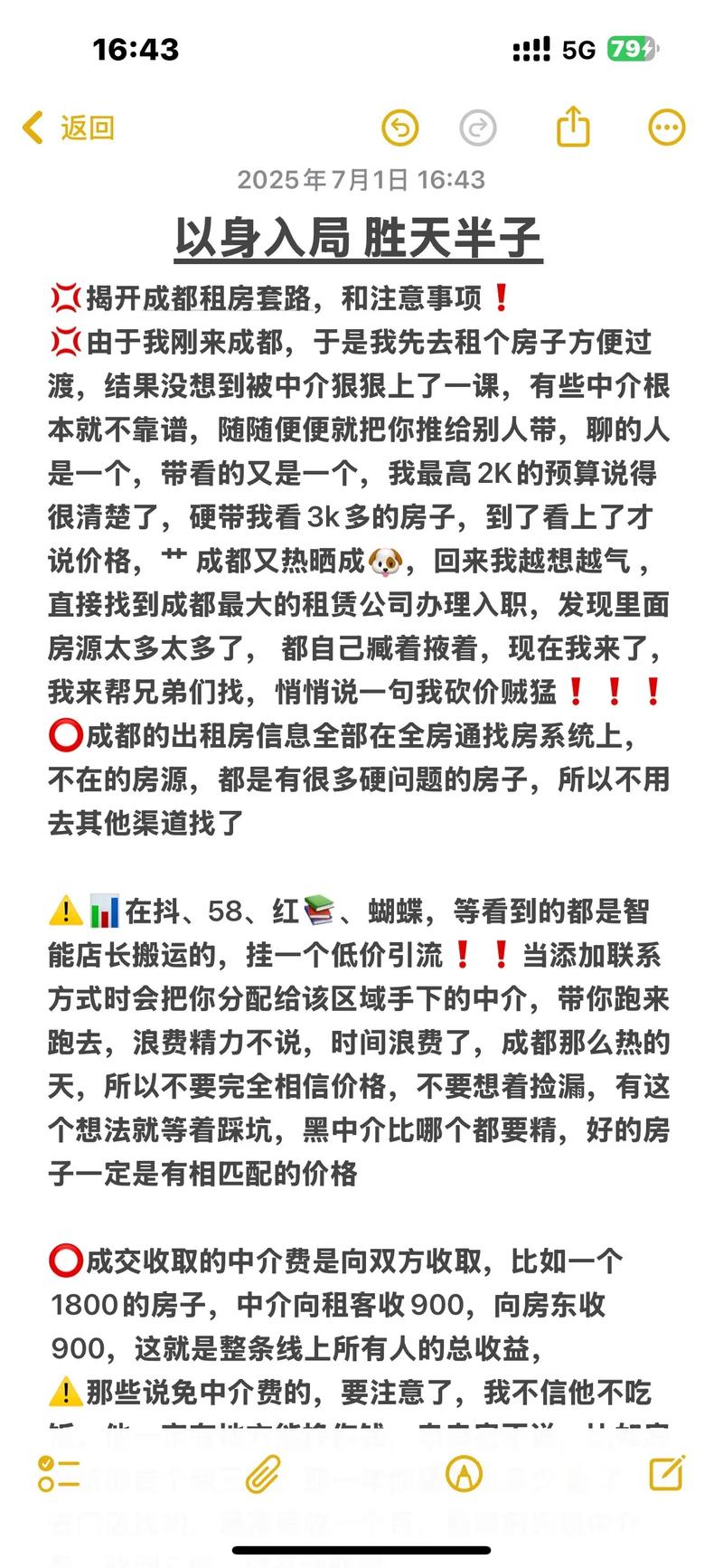Undo the last edit
The image size is (723, 1568).
point(399,128)
